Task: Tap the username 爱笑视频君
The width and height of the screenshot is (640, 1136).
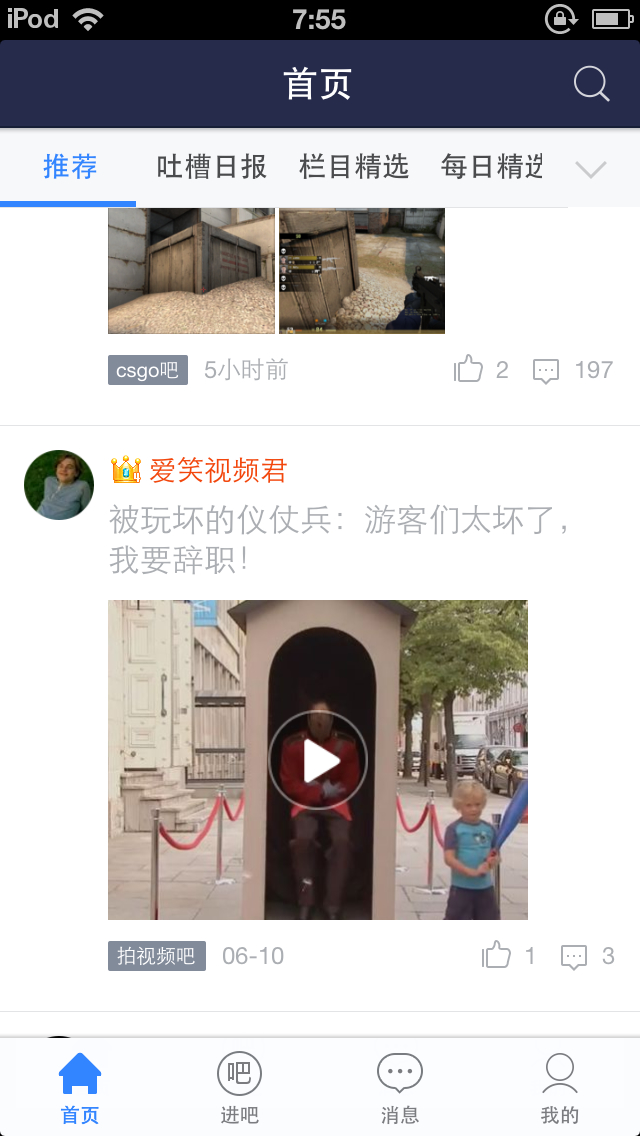Action: pyautogui.click(x=218, y=471)
